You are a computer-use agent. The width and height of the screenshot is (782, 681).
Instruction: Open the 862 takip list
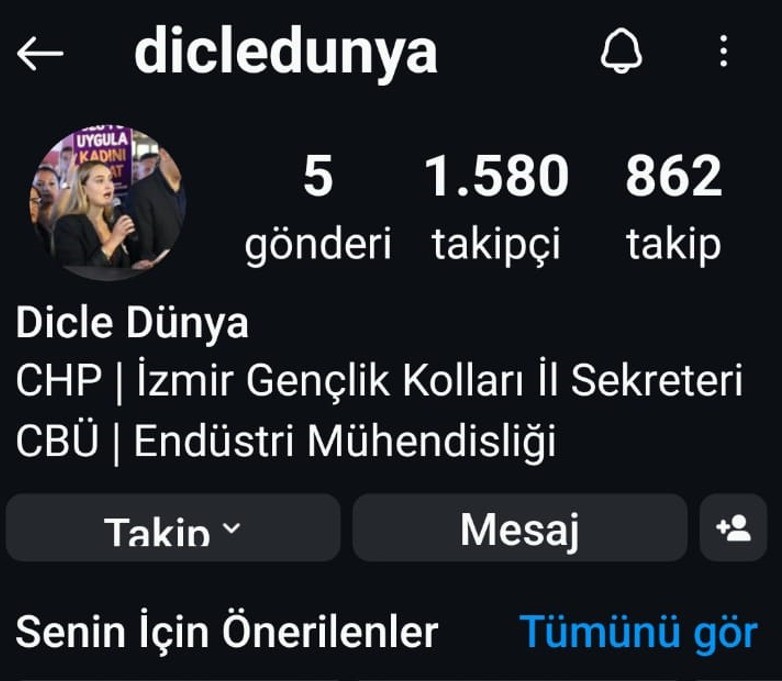click(x=673, y=209)
